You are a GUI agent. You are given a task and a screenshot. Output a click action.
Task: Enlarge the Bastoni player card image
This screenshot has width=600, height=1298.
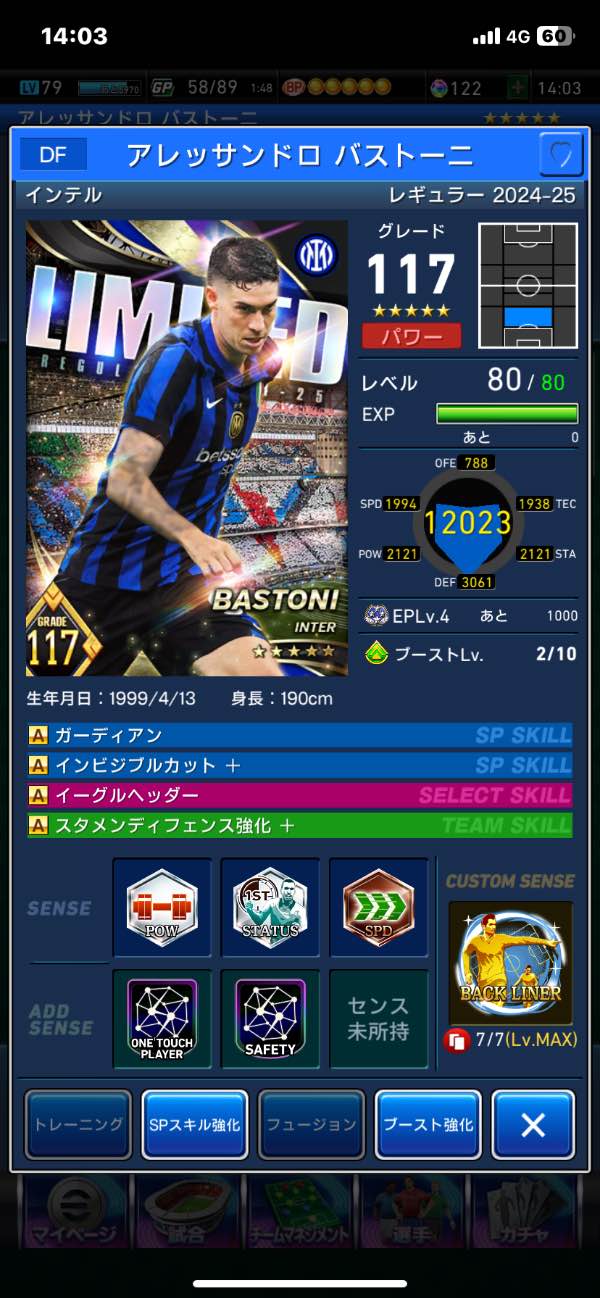(187, 448)
